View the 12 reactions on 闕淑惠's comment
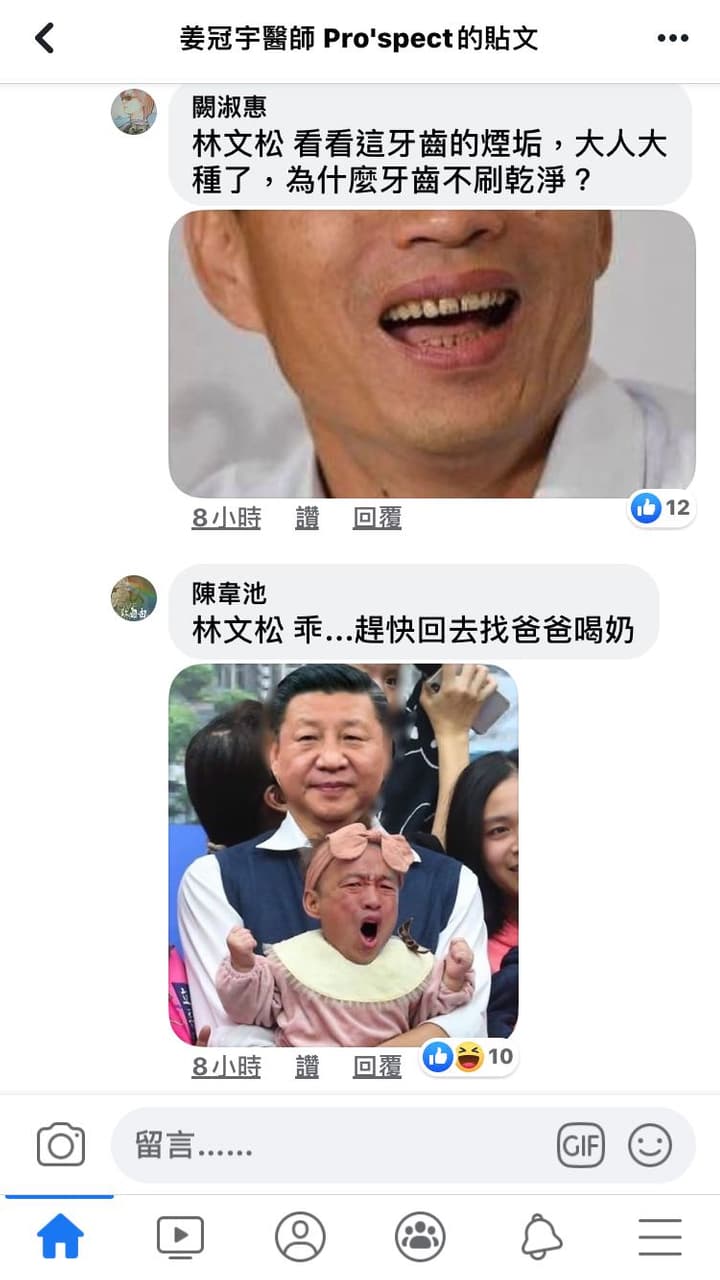This screenshot has height=1280, width=720. pyautogui.click(x=662, y=508)
